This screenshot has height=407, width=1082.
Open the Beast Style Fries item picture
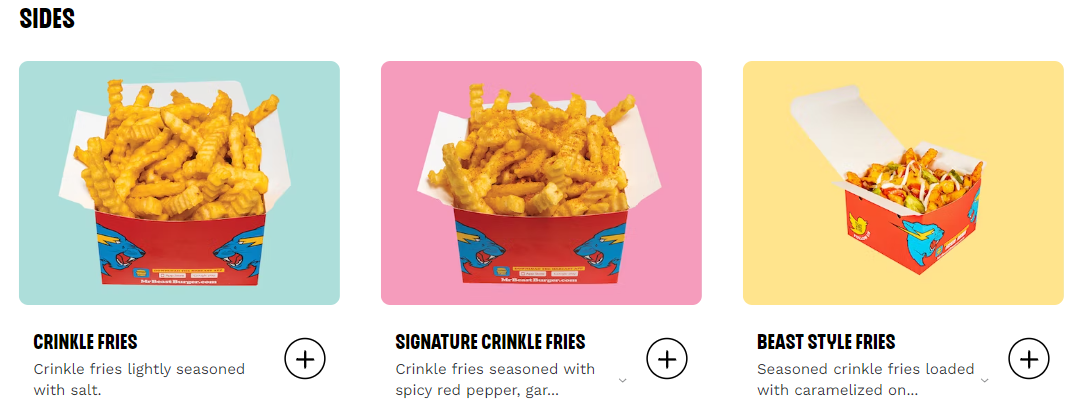pos(903,183)
